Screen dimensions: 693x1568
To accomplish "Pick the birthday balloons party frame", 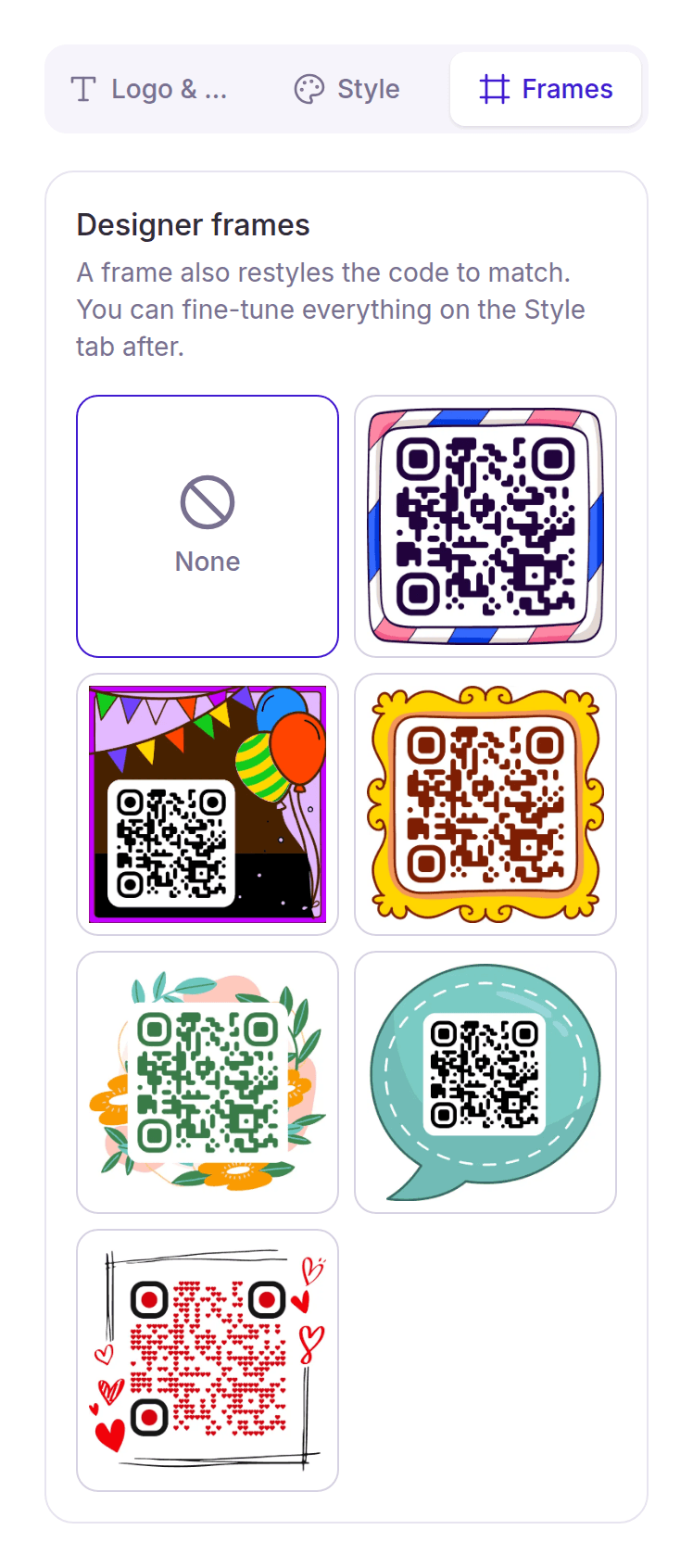I will tap(208, 804).
